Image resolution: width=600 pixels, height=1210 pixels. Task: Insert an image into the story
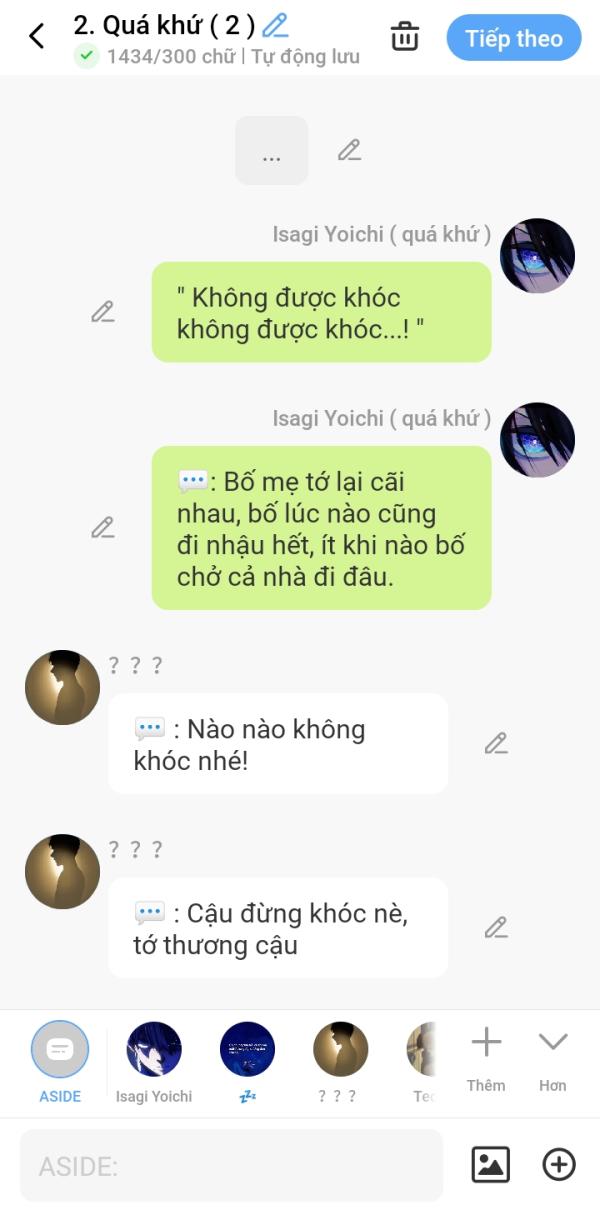[x=490, y=1164]
